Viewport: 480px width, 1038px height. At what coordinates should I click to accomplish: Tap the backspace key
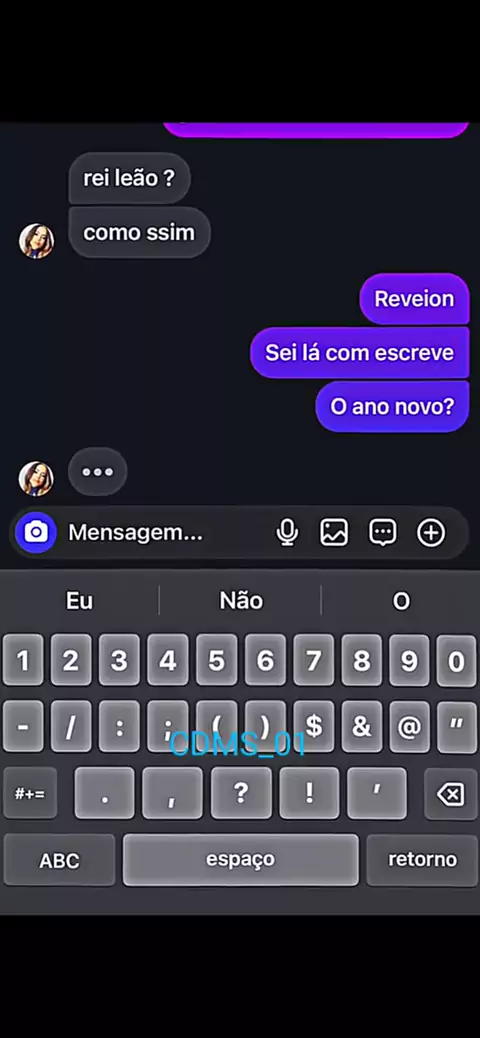tap(450, 794)
